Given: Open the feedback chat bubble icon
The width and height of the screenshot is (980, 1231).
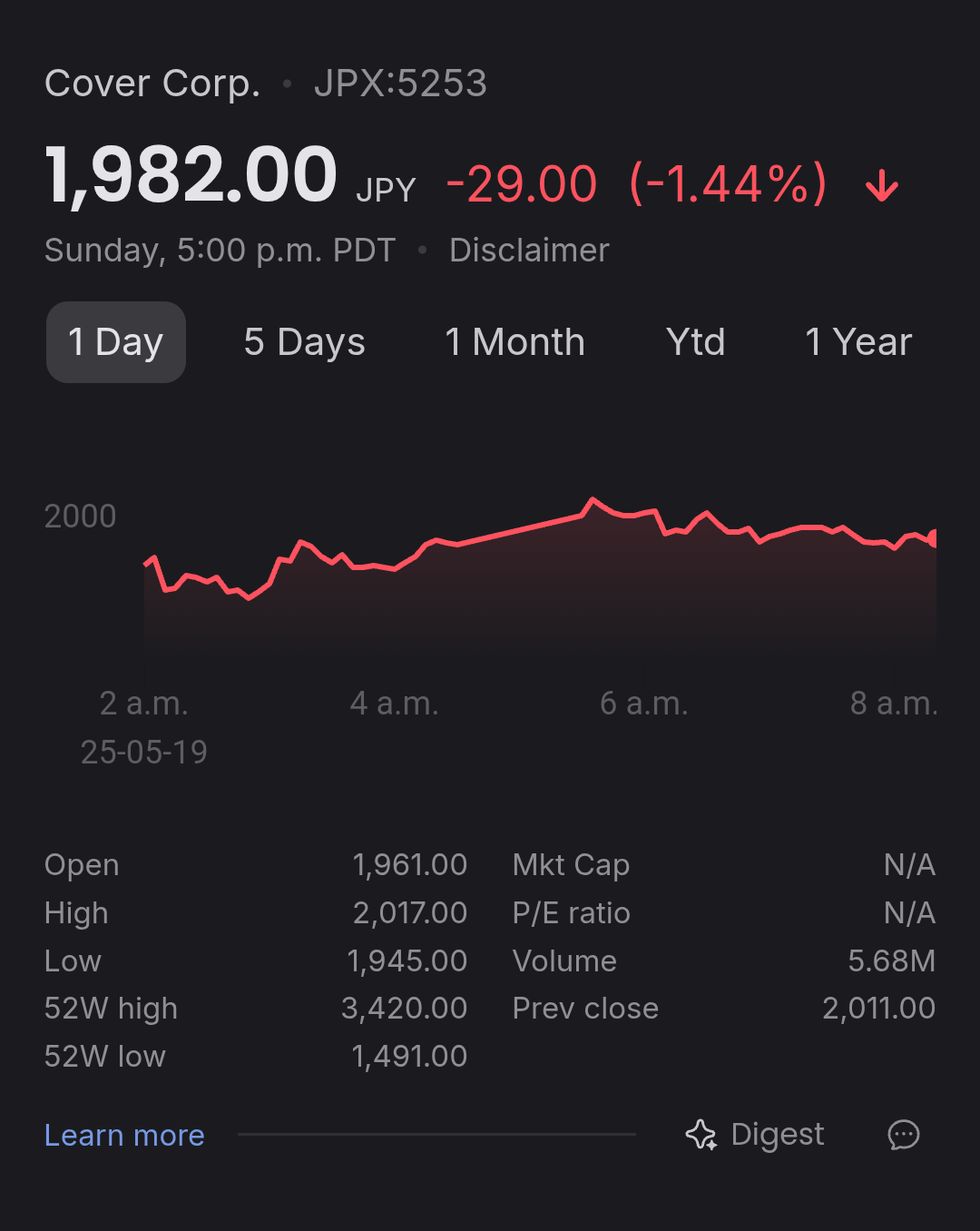Looking at the screenshot, I should [x=904, y=1135].
